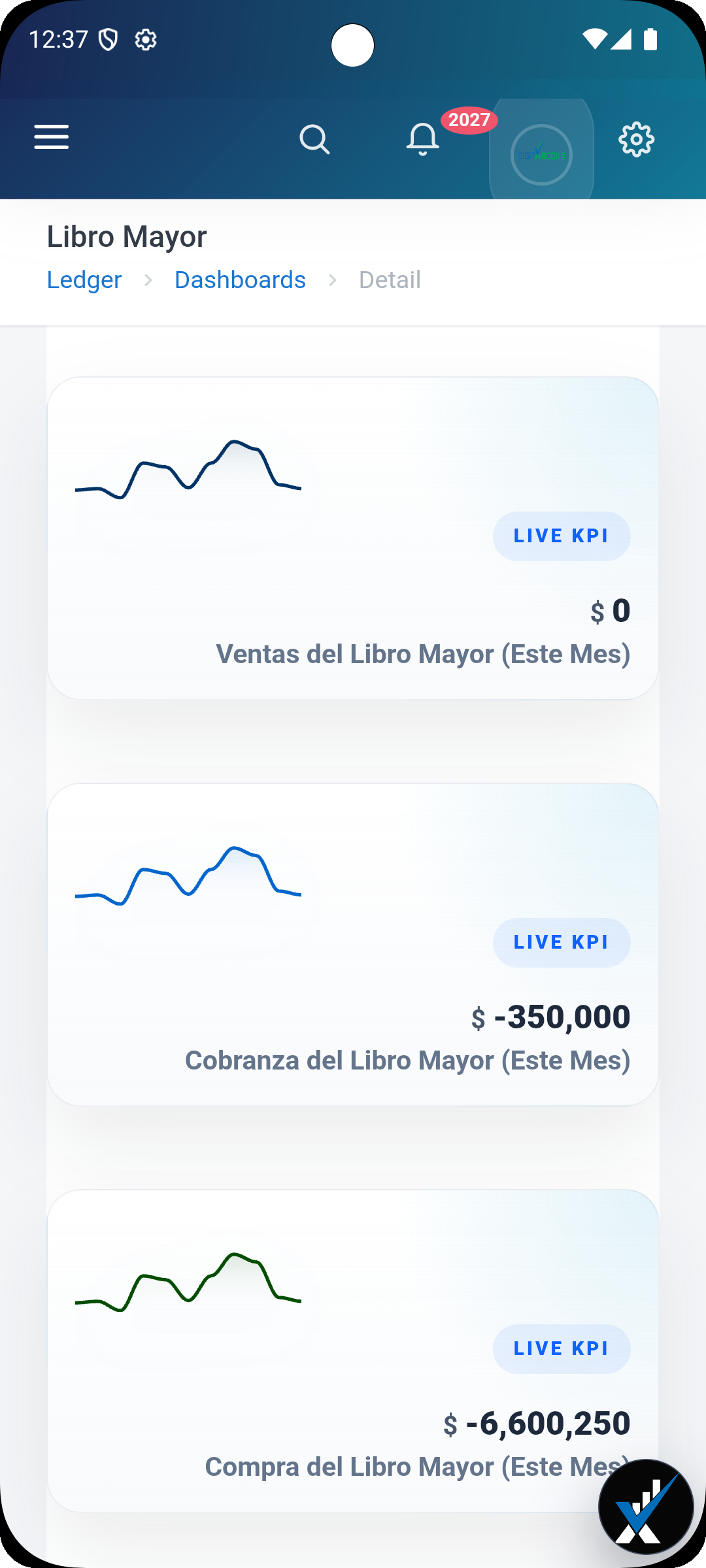Tap the shield icon in status bar
This screenshot has width=706, height=1568.
pos(109,39)
